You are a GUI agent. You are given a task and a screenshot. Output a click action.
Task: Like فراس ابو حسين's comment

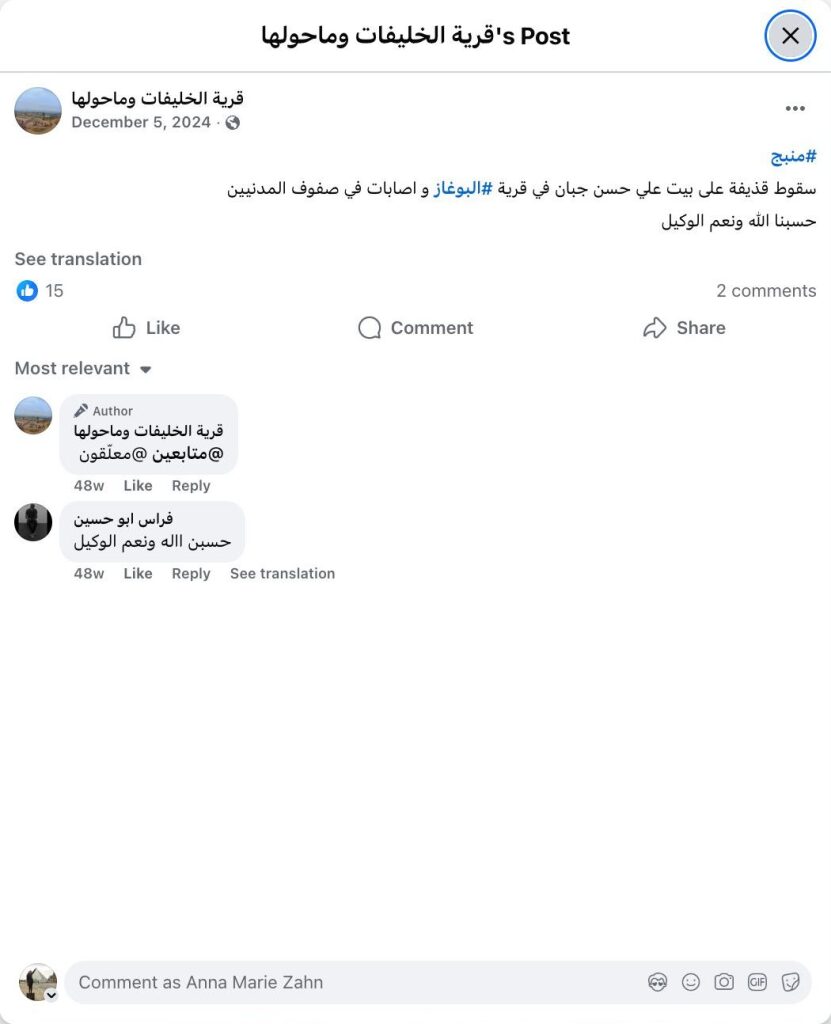coord(138,574)
